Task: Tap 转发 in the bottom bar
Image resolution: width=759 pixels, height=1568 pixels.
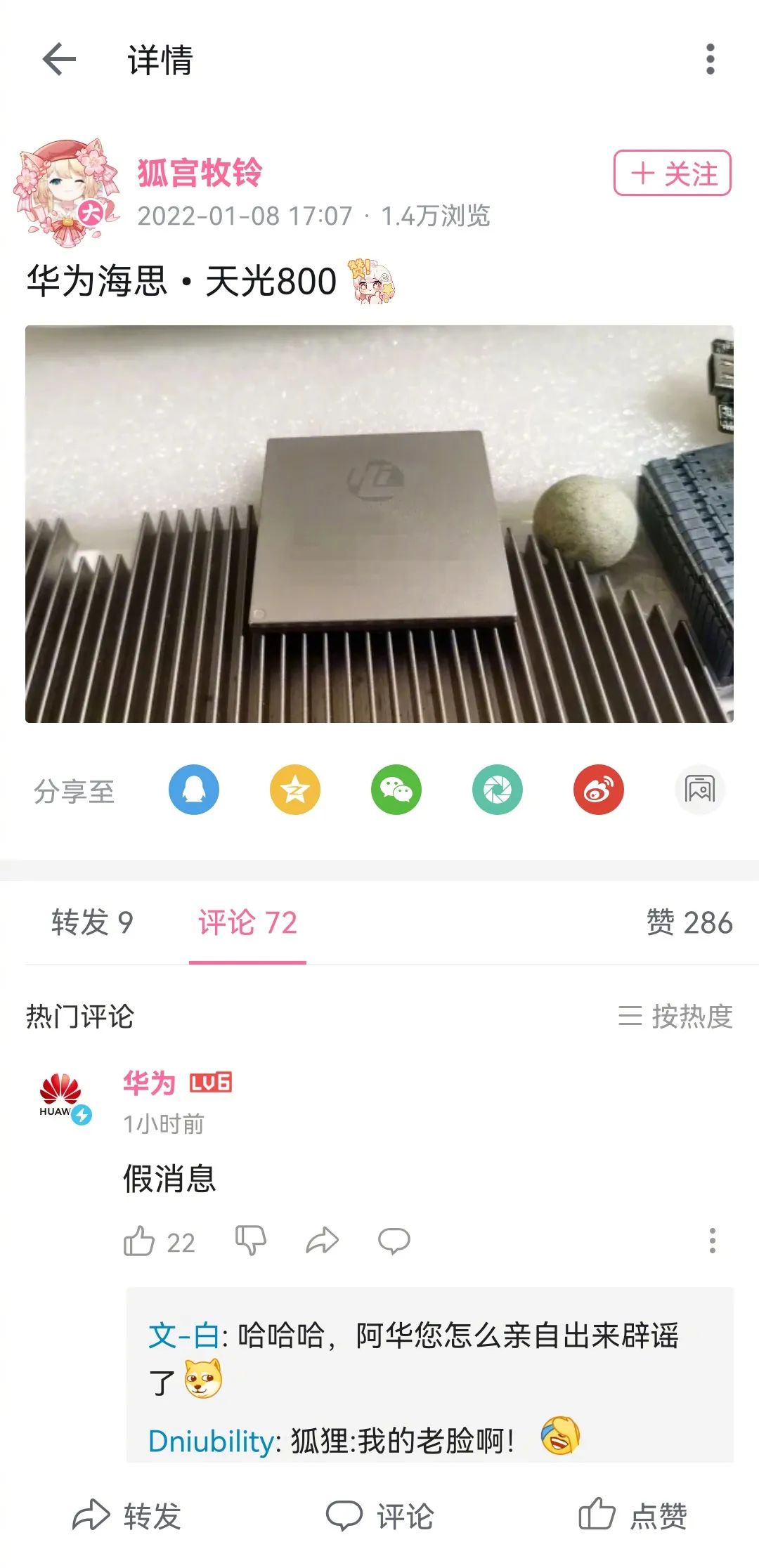Action: 126,1515
